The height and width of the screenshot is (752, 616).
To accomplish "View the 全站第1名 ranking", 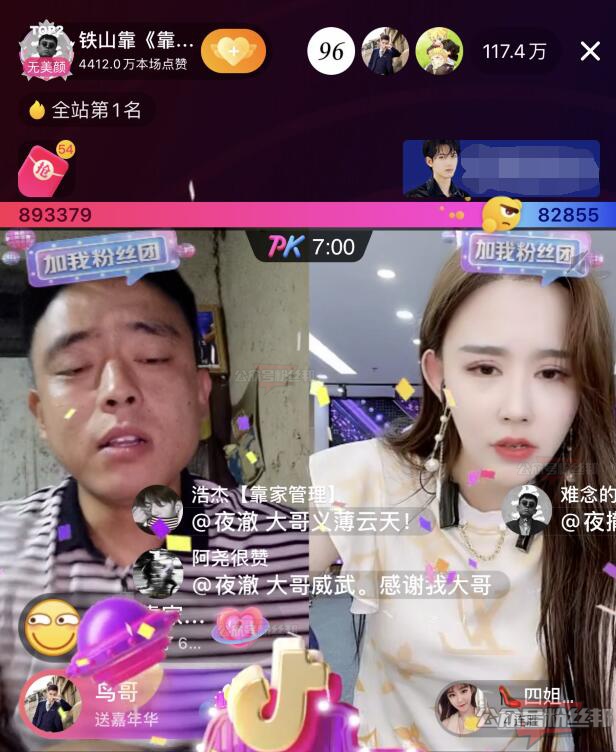I will coord(87,110).
